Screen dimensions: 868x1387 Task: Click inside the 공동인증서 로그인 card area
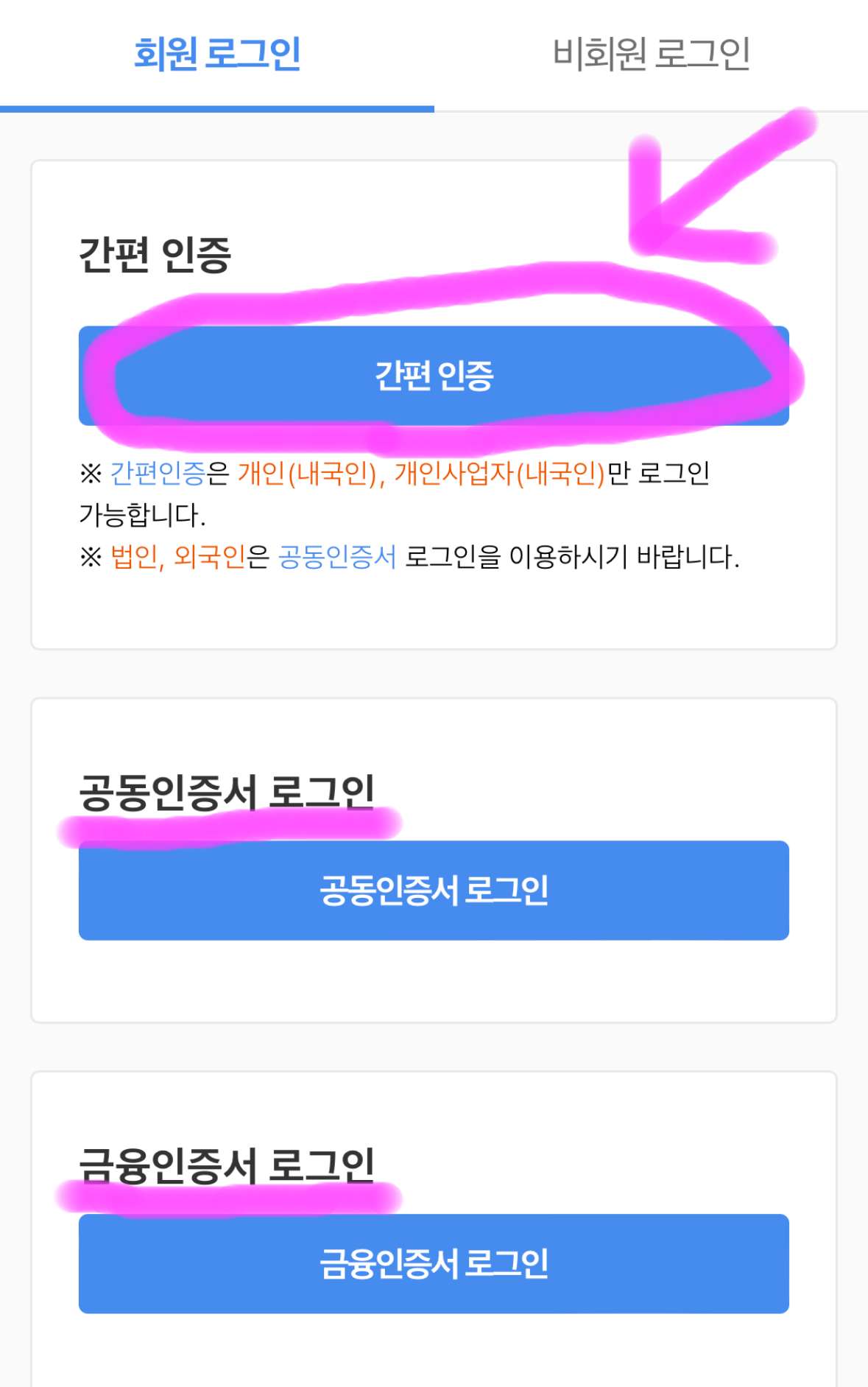434,980
